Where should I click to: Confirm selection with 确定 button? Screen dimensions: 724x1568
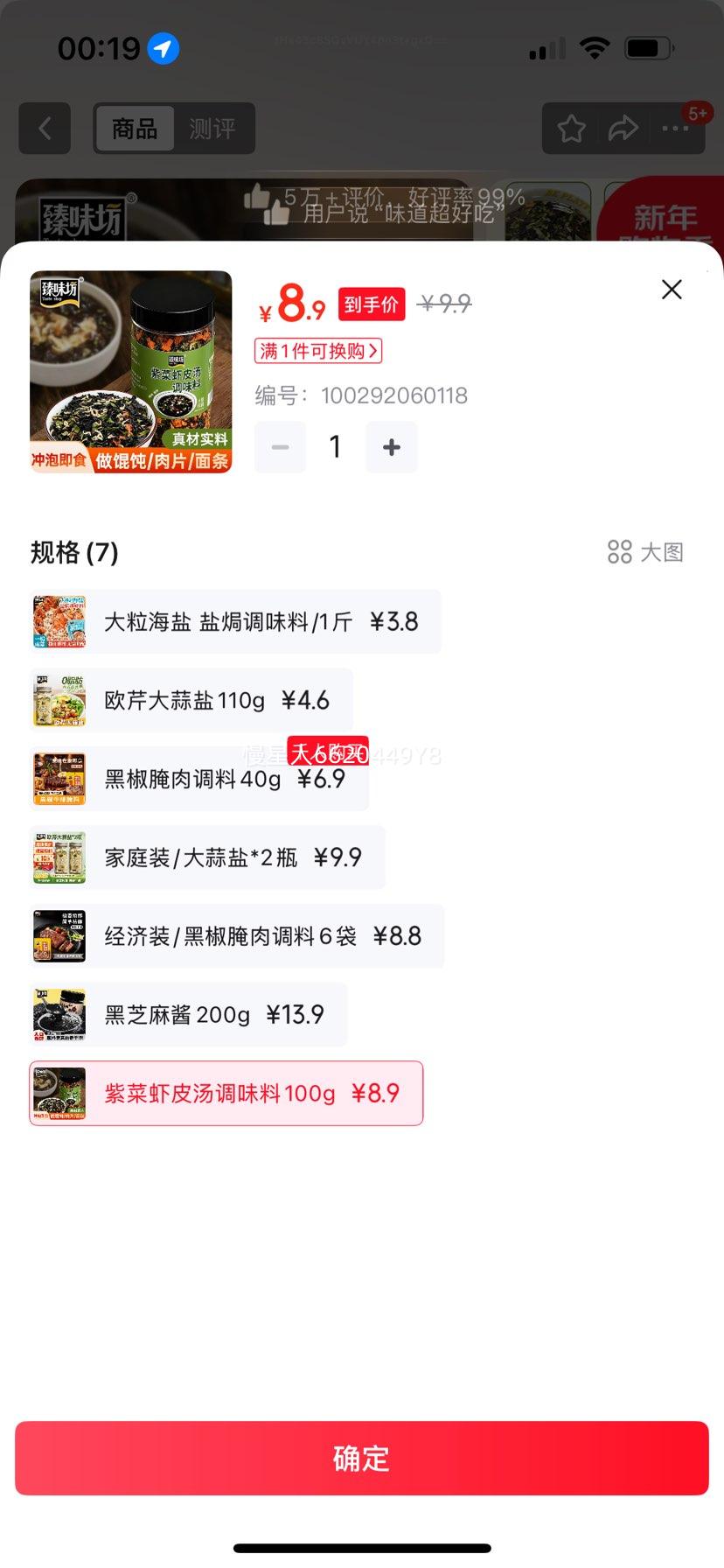[x=362, y=1459]
